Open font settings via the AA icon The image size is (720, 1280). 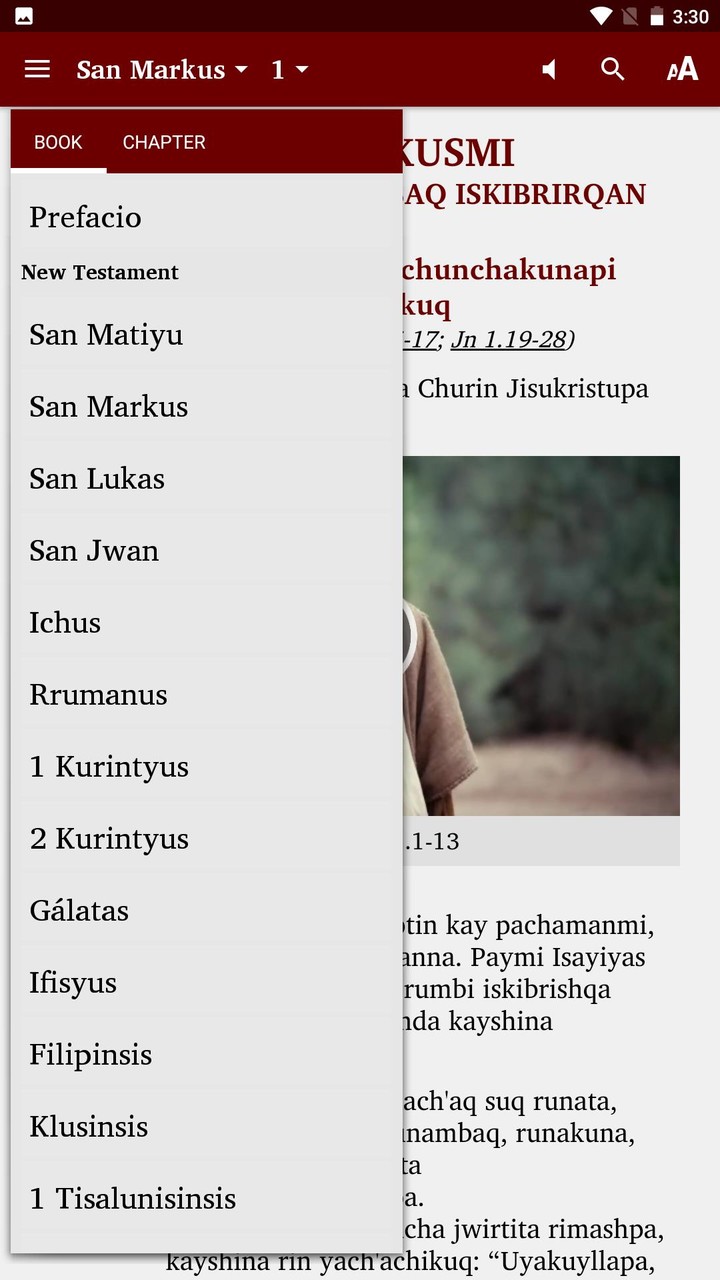point(681,69)
